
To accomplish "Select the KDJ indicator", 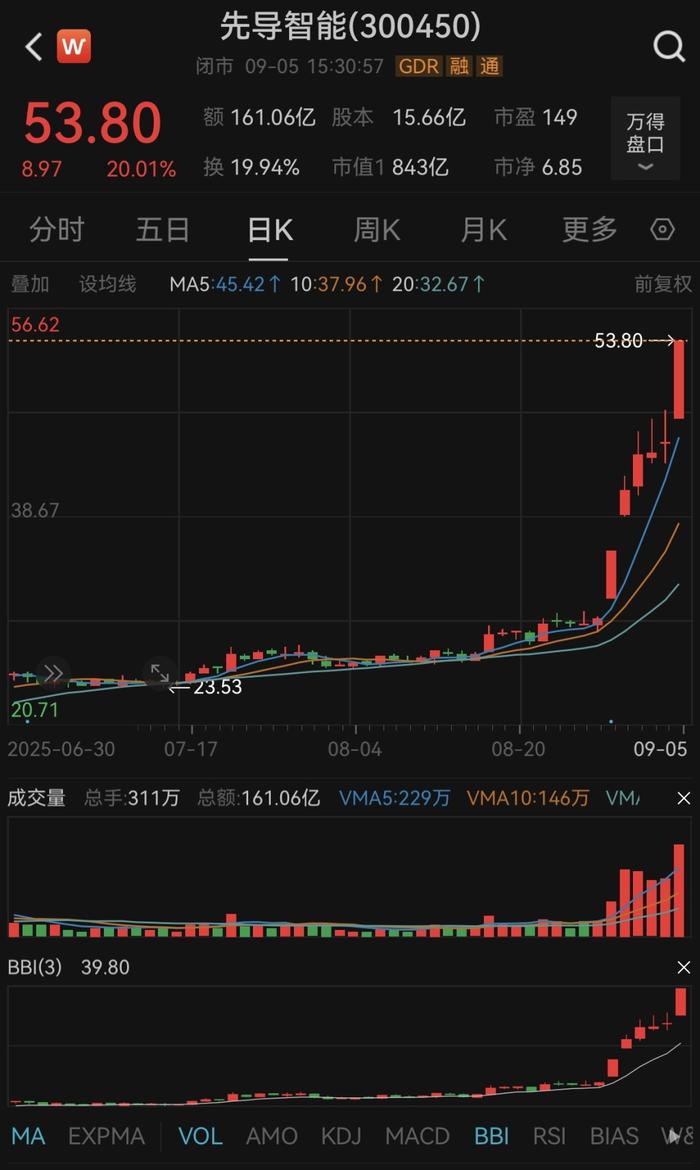I will tap(341, 1136).
